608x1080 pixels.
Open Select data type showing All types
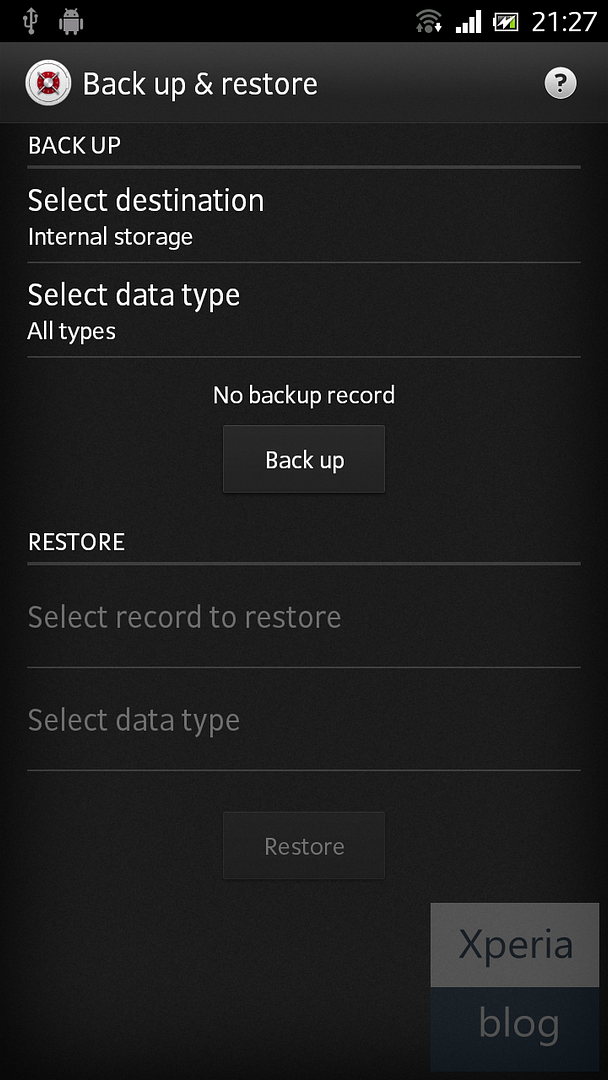pos(303,311)
